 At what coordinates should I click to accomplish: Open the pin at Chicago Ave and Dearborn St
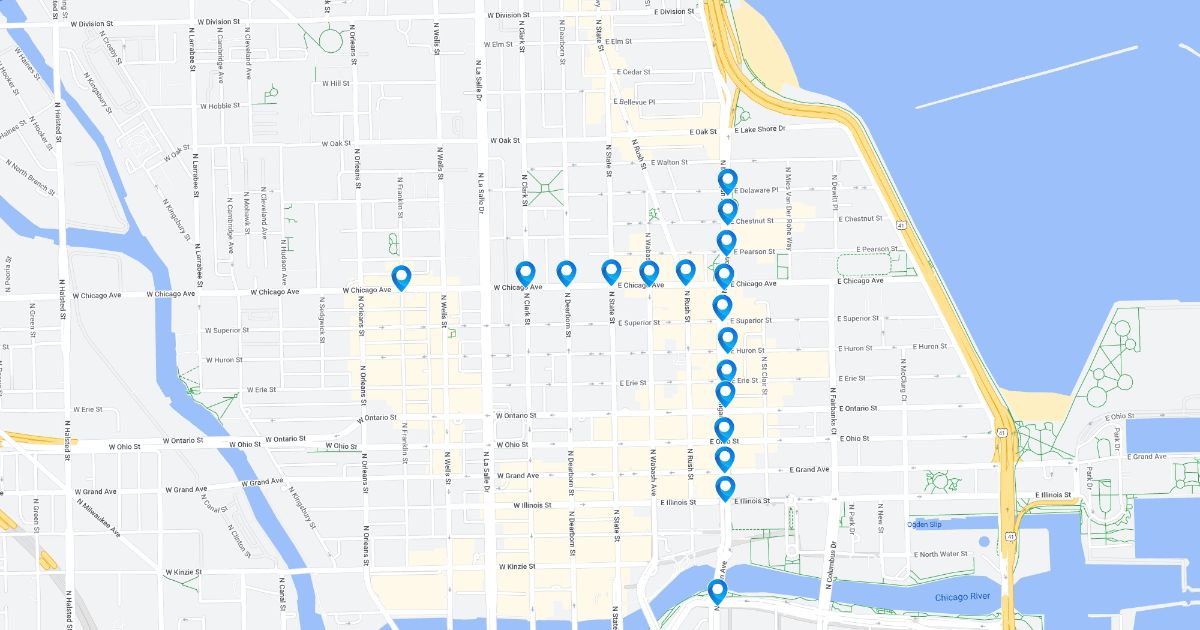point(566,271)
